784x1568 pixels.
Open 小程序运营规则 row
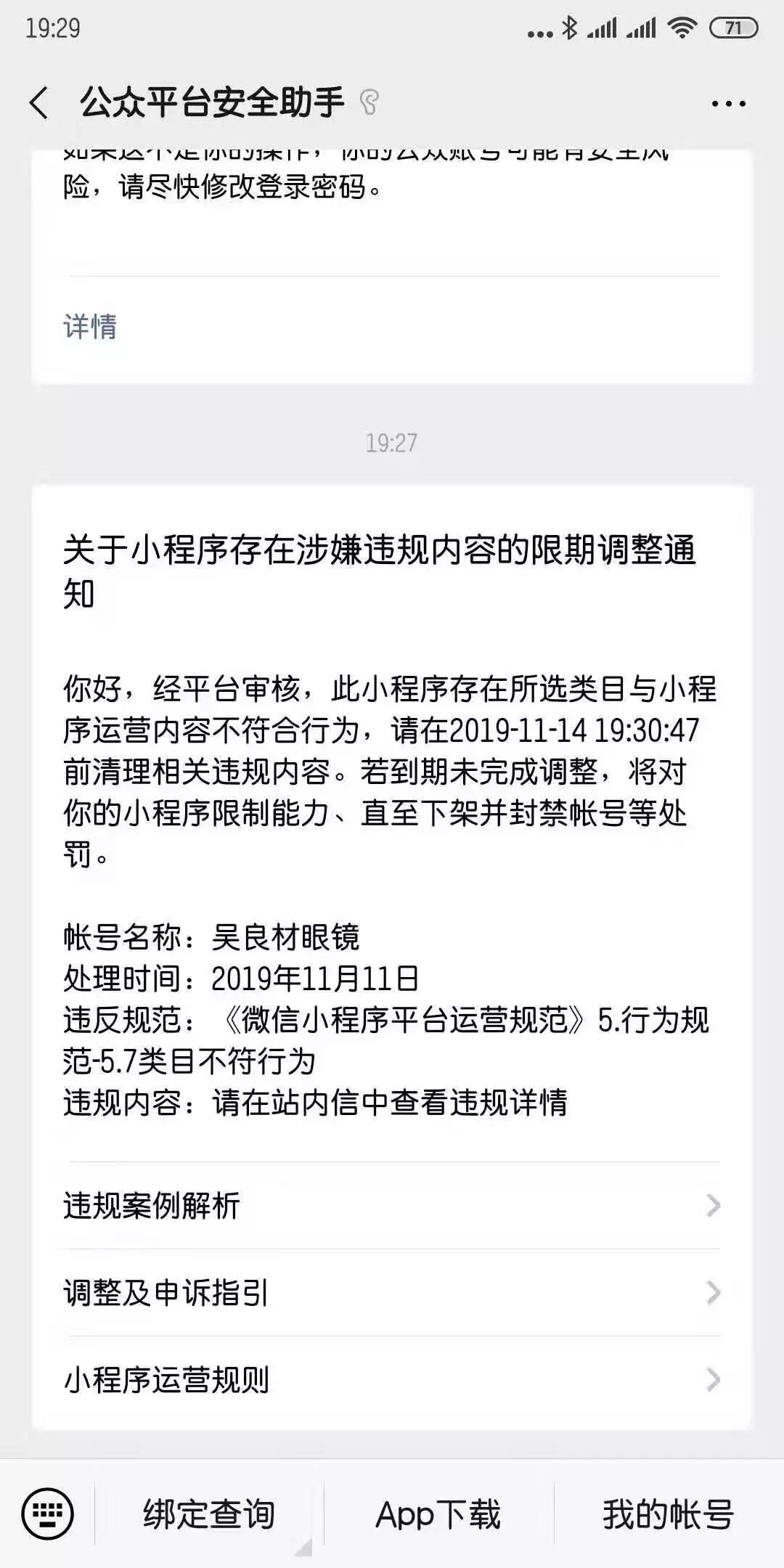point(392,1380)
